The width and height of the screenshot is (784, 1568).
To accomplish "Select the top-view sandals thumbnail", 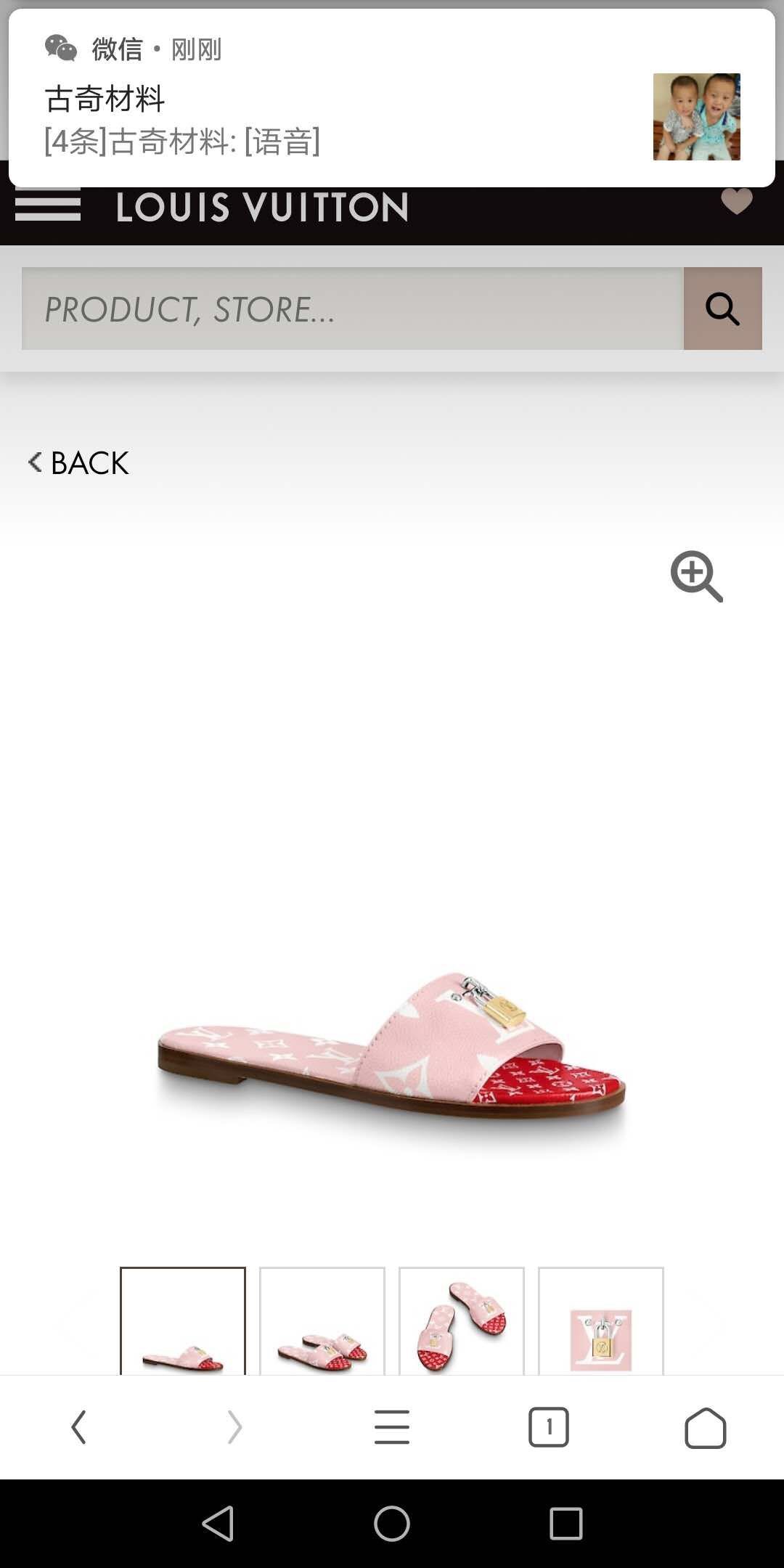I will [462, 1323].
